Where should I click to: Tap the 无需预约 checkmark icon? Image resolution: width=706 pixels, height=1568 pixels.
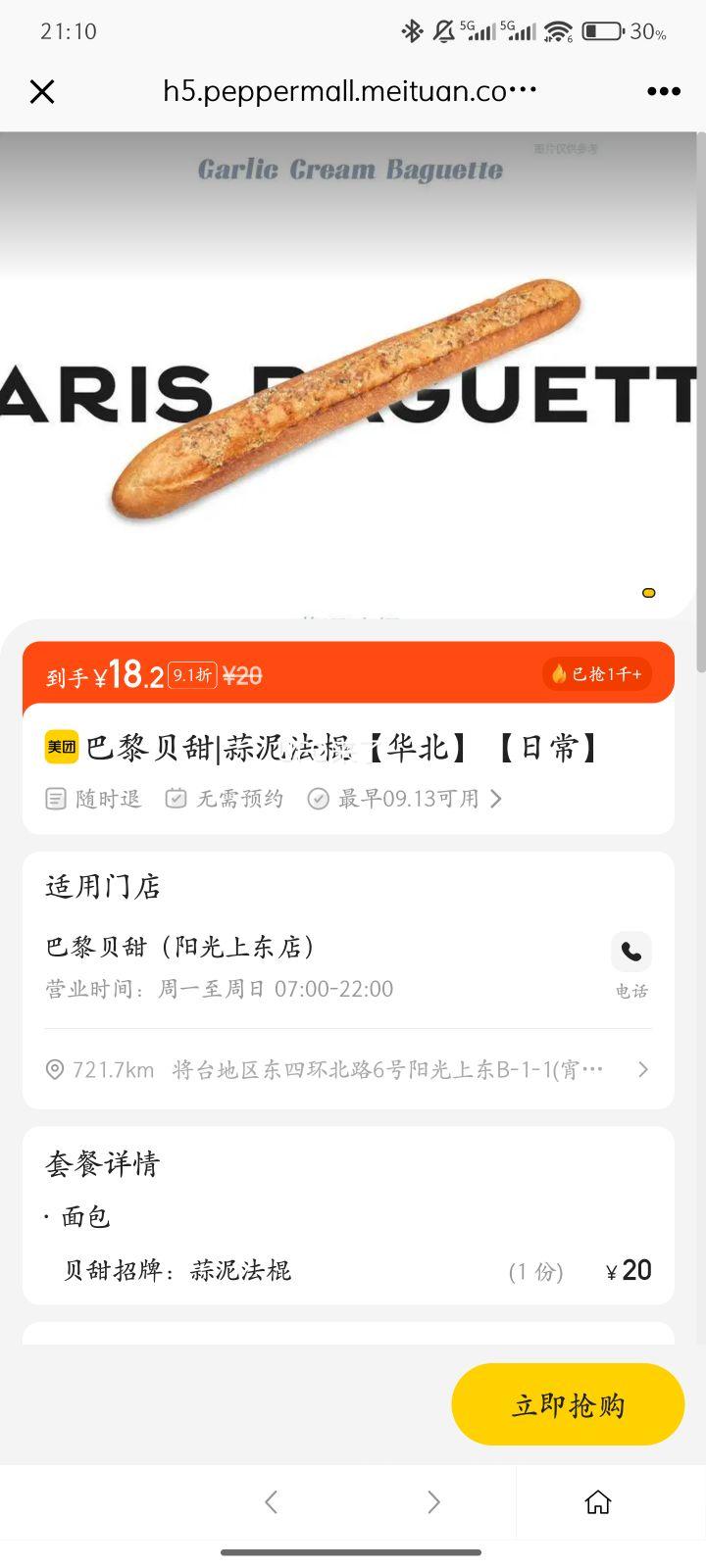(x=176, y=798)
